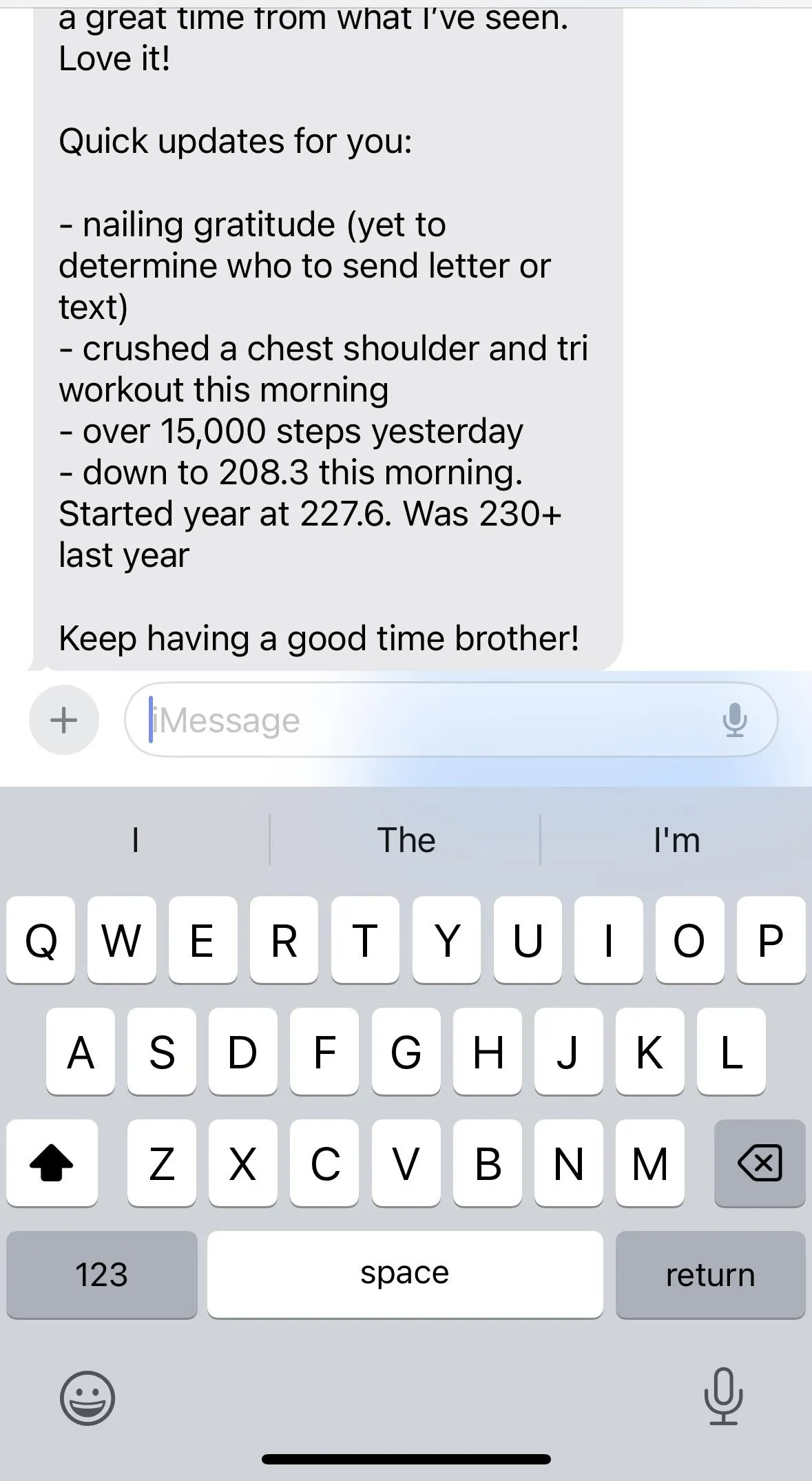Start dictation from the keyboard microphone
Viewport: 812px width, 1481px height.
[x=723, y=1396]
